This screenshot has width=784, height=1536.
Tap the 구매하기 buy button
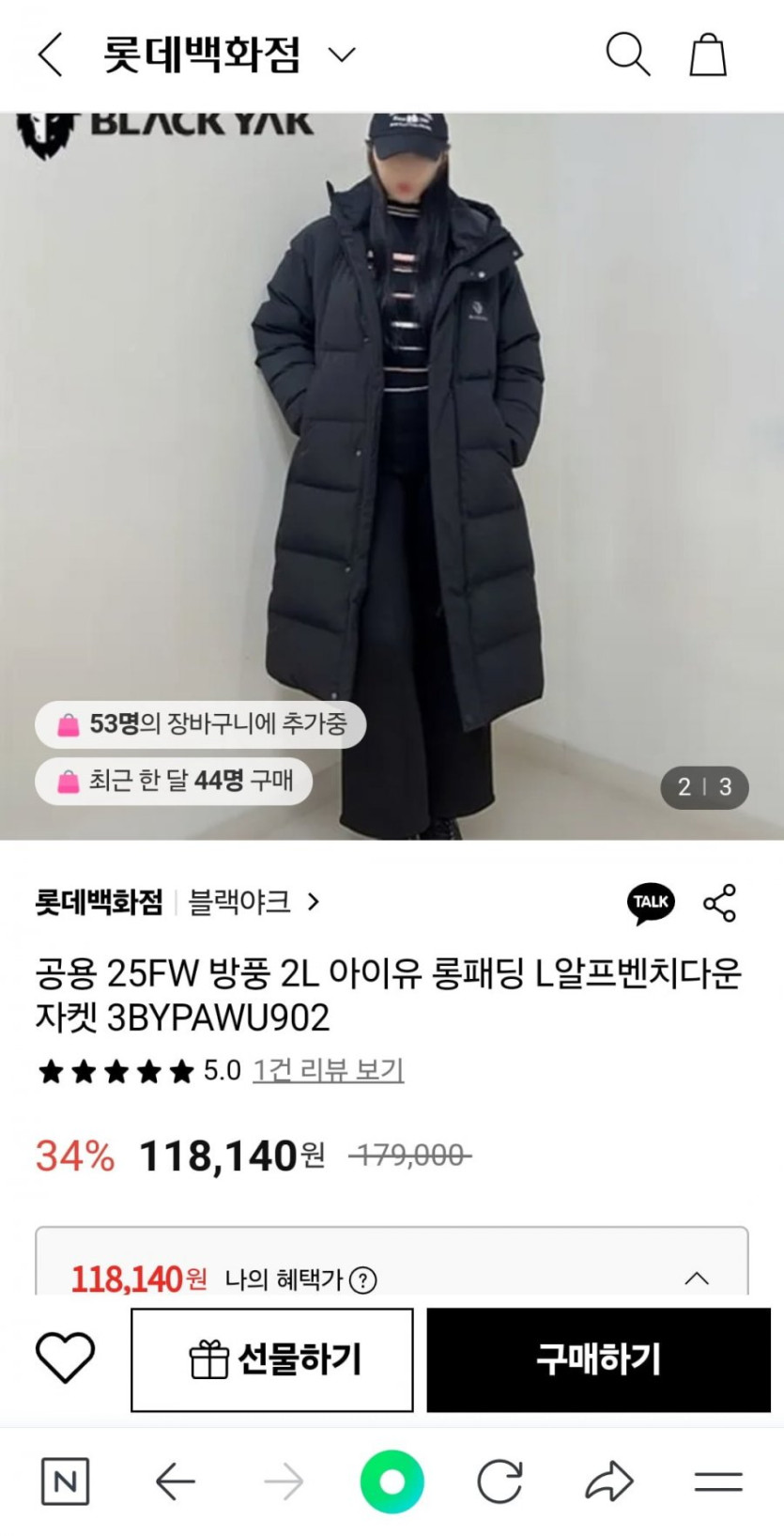coord(598,1359)
